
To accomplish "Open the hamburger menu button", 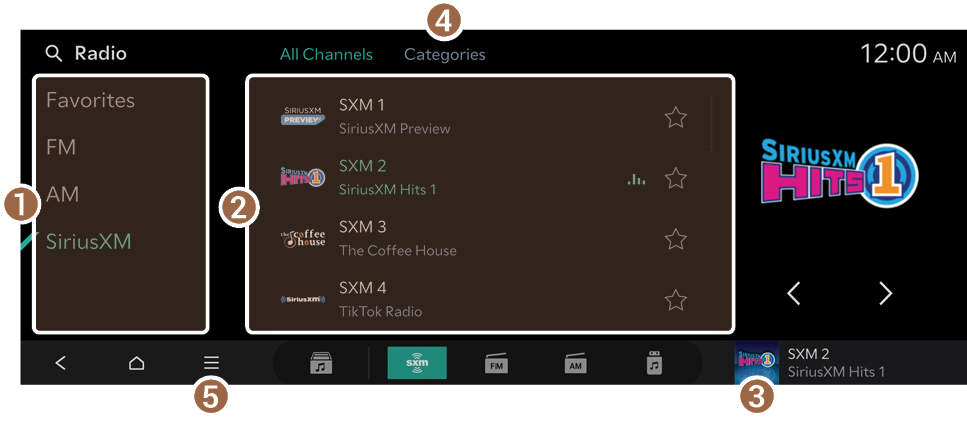I will (x=211, y=363).
